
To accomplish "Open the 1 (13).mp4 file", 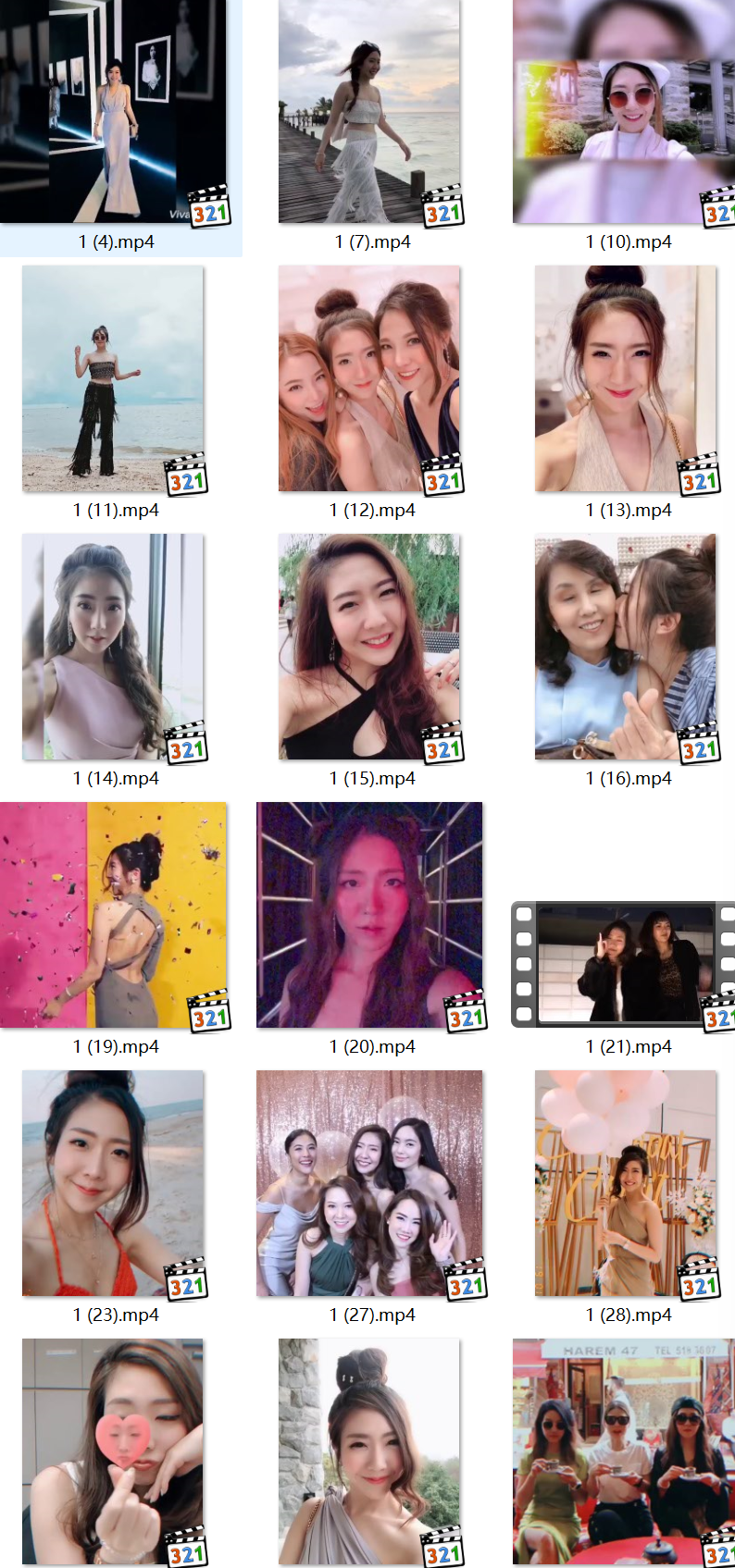I will tap(625, 379).
